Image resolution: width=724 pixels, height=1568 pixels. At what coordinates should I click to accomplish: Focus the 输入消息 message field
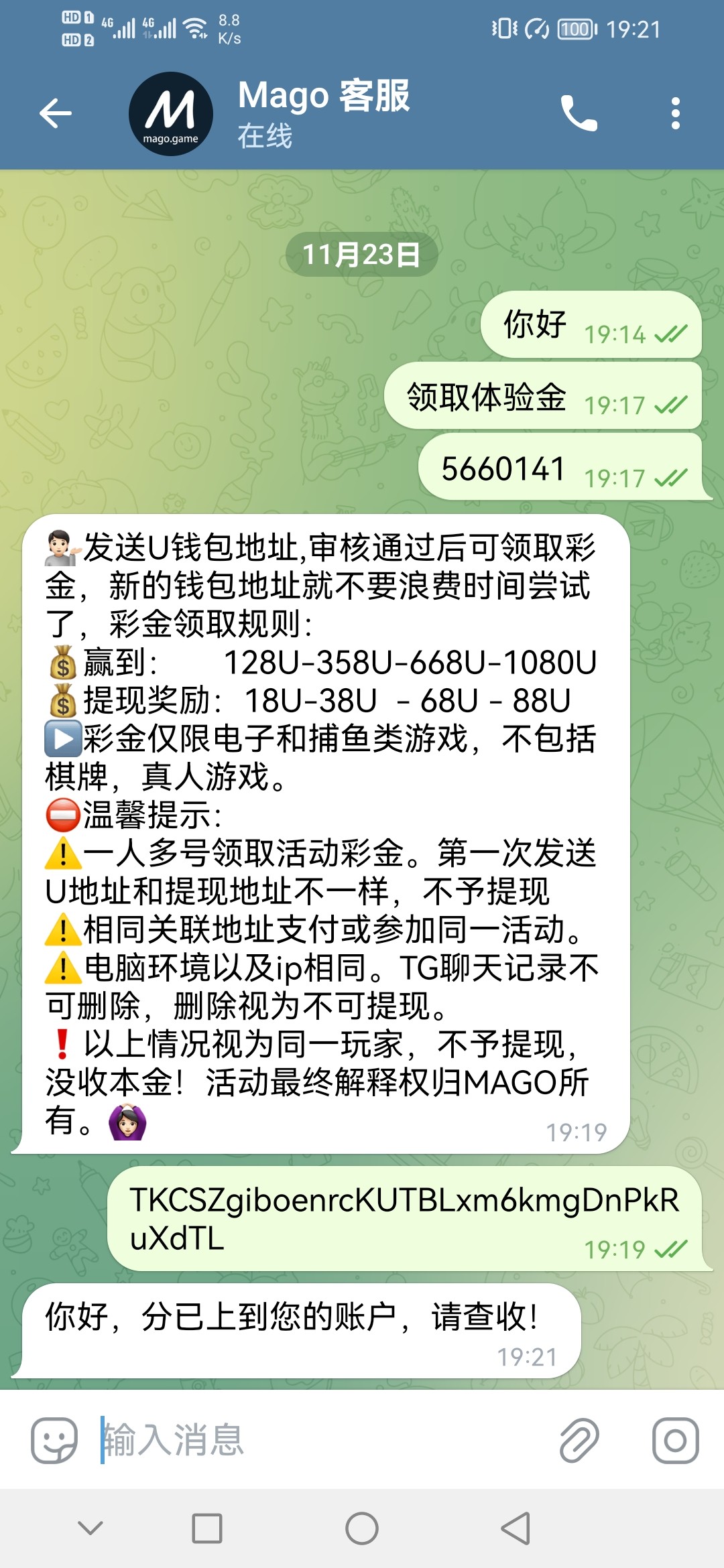pos(322,1440)
